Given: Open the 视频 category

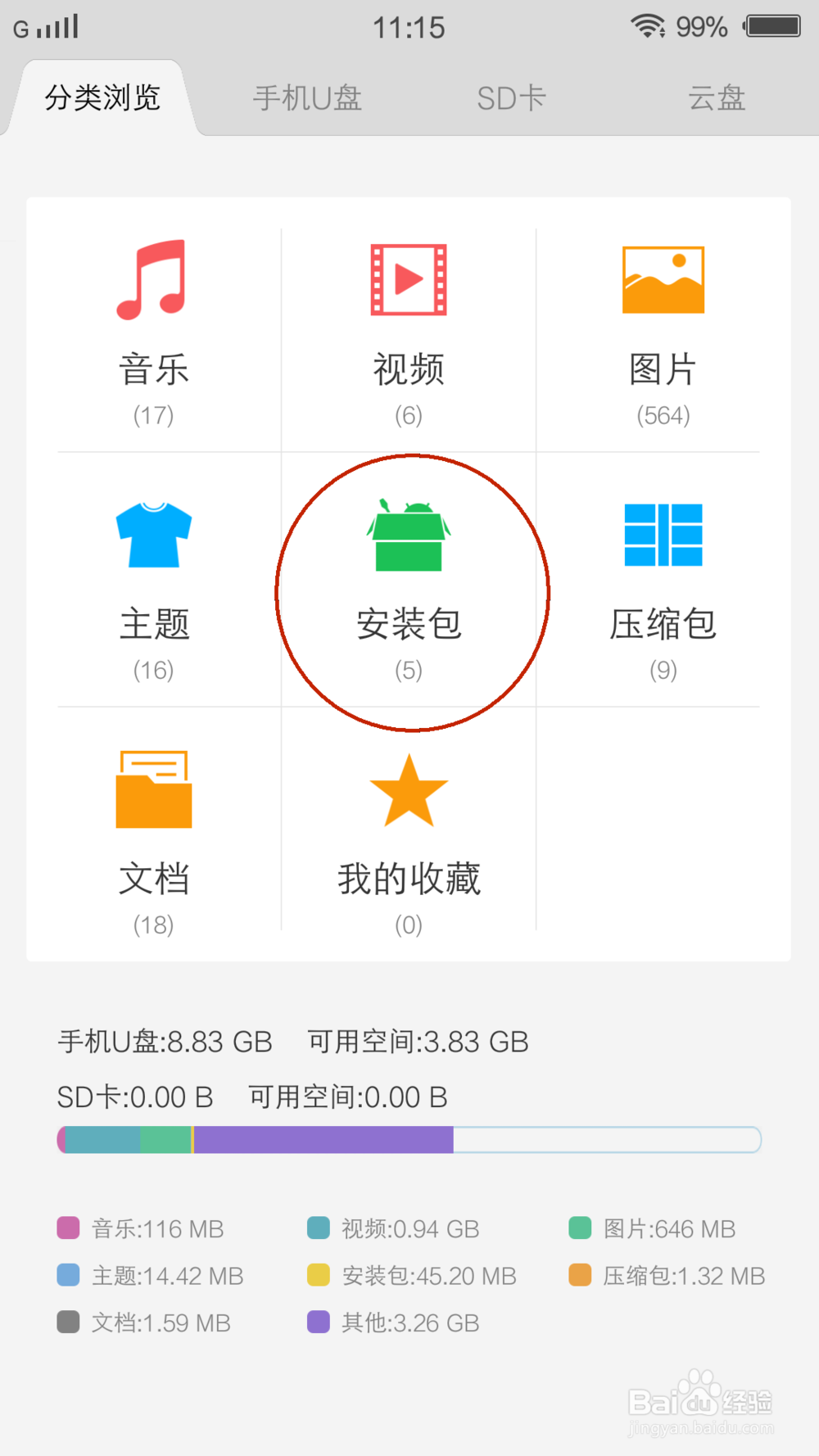Looking at the screenshot, I should point(409,333).
